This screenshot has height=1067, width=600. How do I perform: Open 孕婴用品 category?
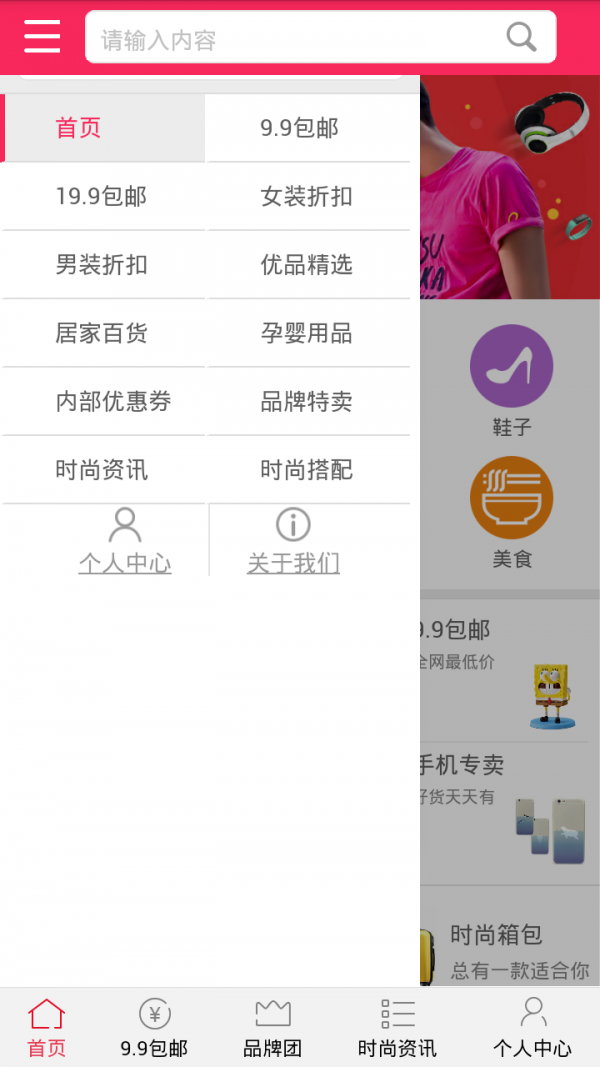coord(307,333)
